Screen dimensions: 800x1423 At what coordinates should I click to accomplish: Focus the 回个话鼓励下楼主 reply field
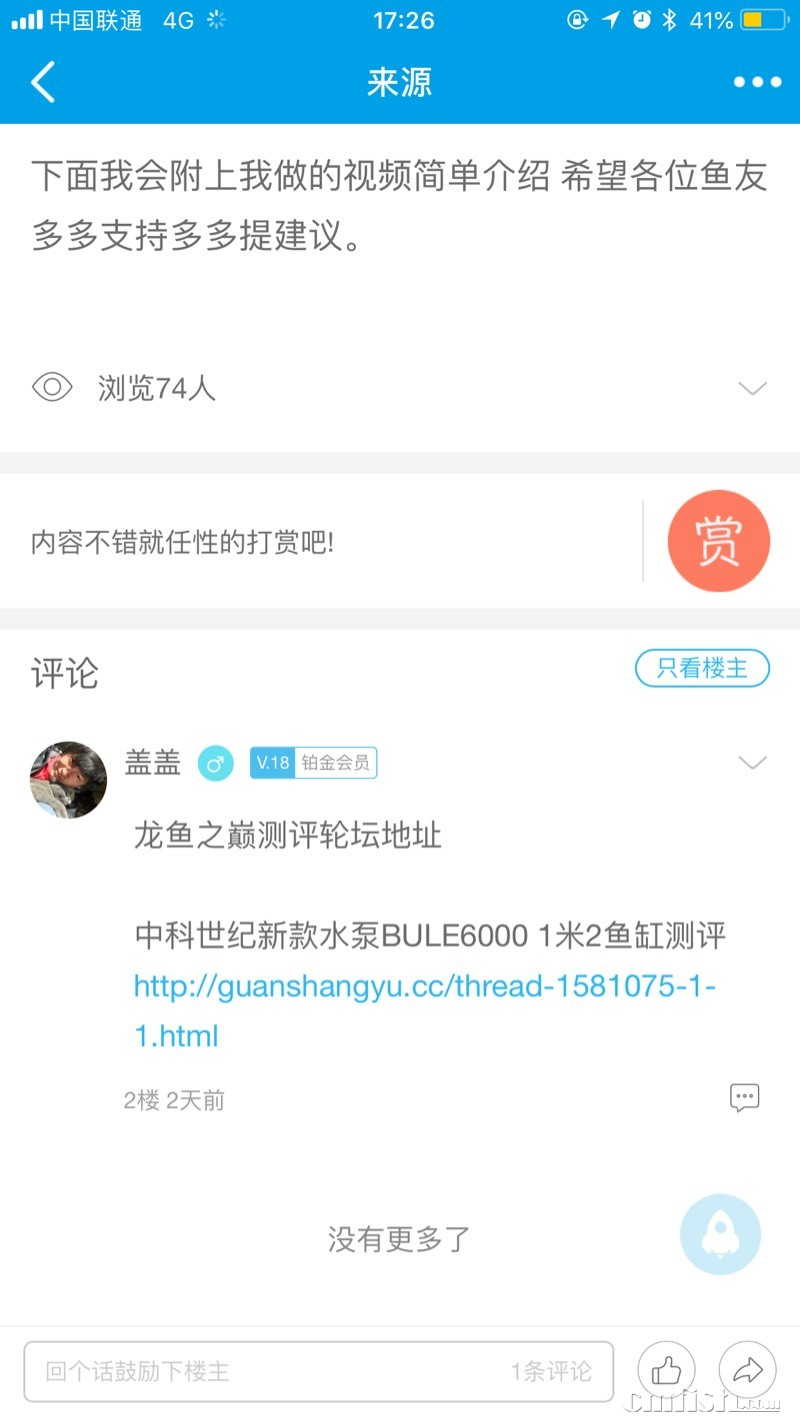[270, 1371]
